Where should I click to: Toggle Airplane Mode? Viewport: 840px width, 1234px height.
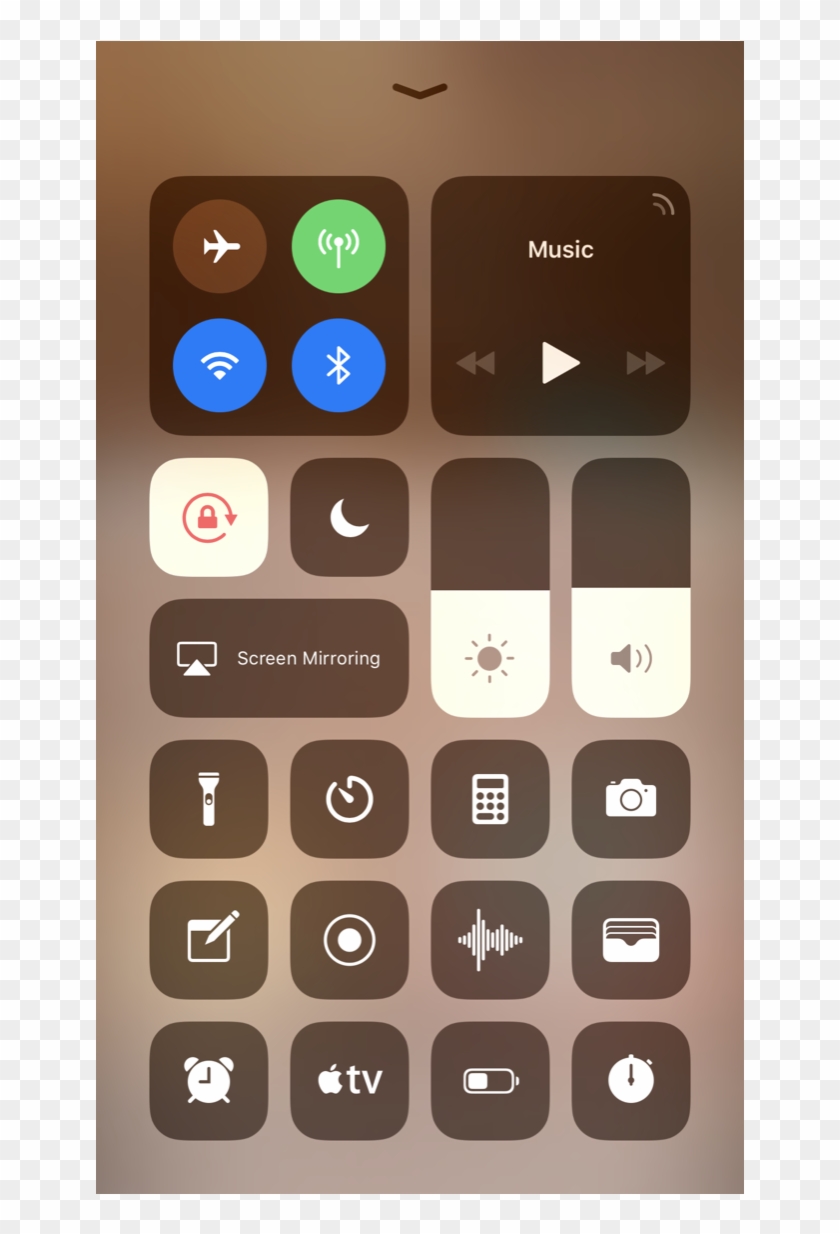pos(219,246)
